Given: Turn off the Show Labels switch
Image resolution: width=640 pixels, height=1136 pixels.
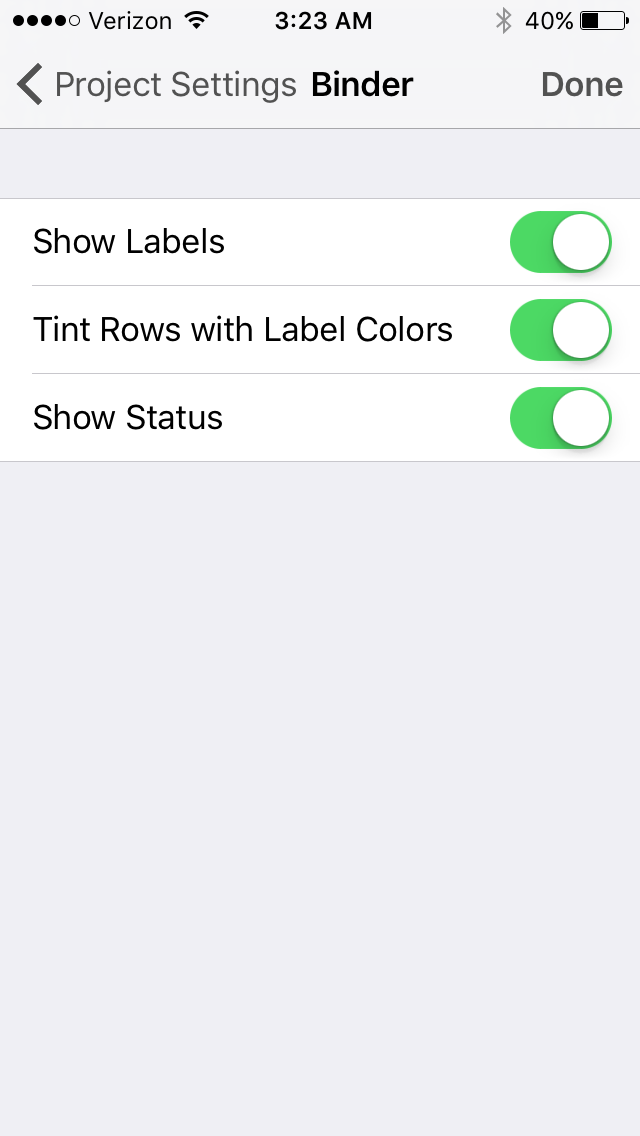Looking at the screenshot, I should (x=560, y=242).
